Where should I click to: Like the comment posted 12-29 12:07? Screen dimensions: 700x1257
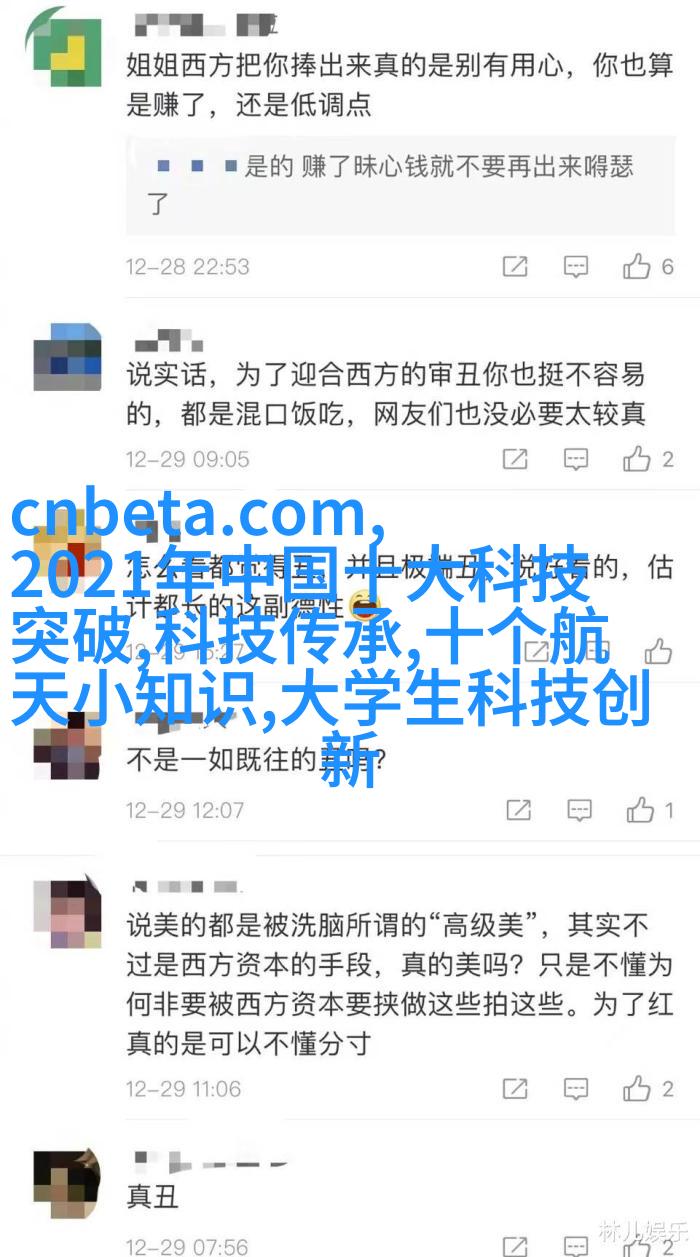639,810
